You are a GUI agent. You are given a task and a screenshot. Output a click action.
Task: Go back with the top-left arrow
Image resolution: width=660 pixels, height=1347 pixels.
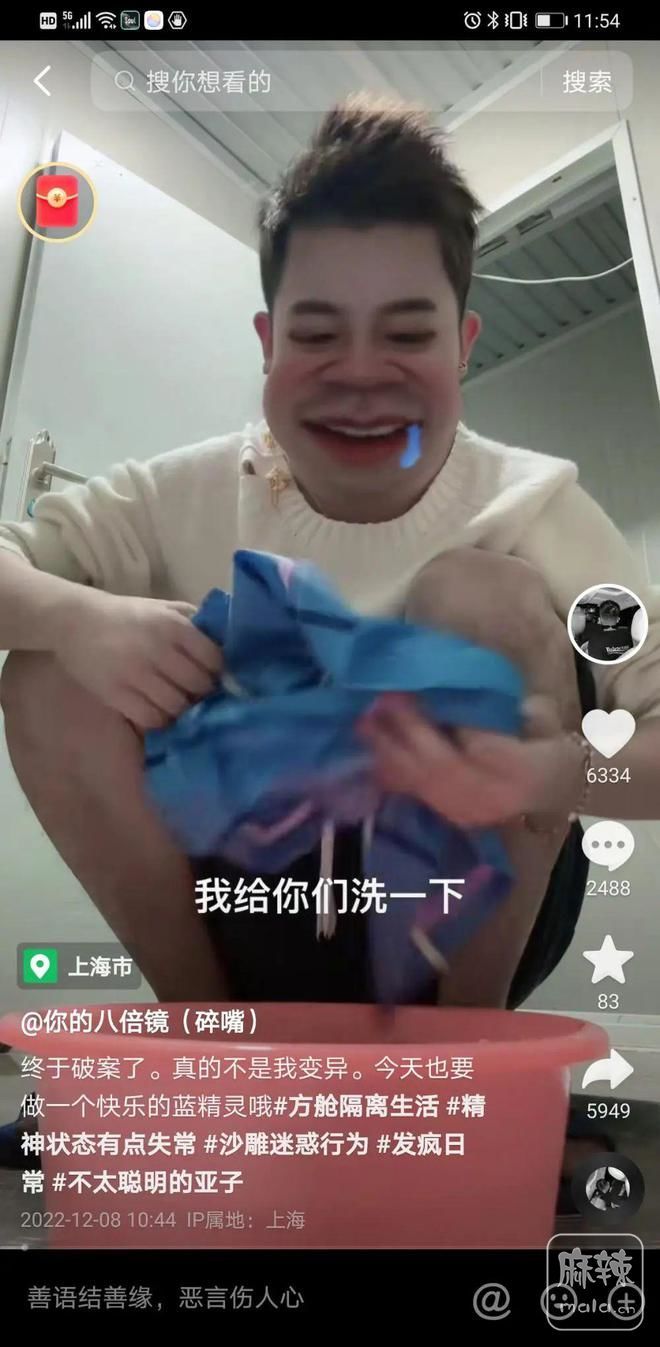tap(42, 81)
